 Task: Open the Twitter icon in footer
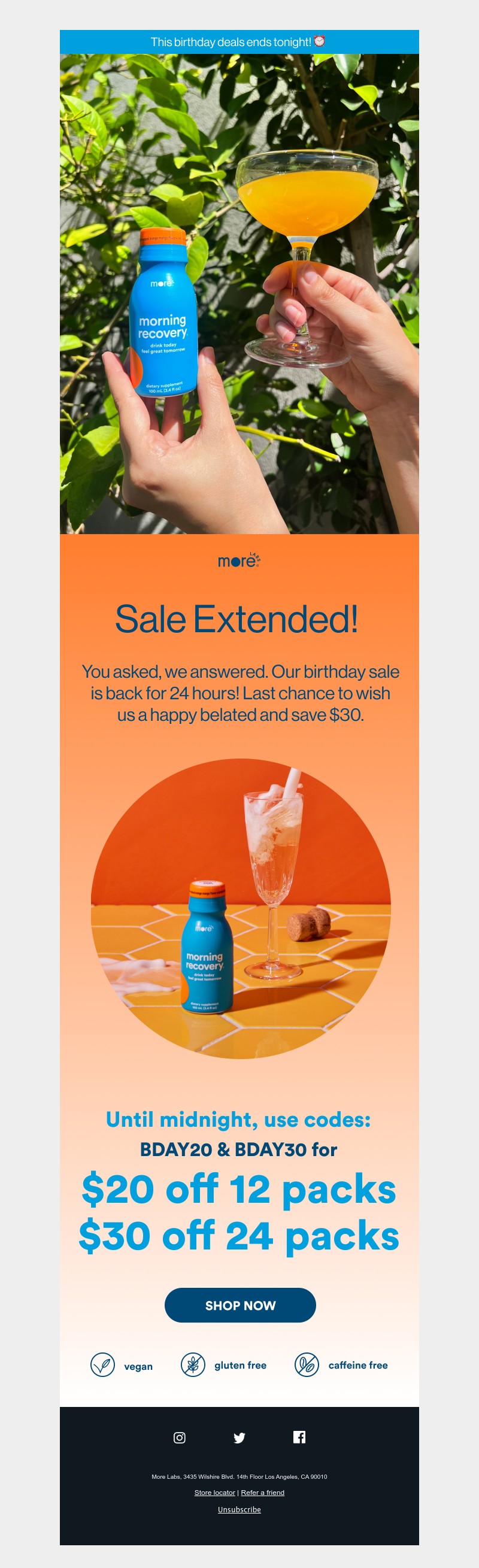(x=239, y=1437)
